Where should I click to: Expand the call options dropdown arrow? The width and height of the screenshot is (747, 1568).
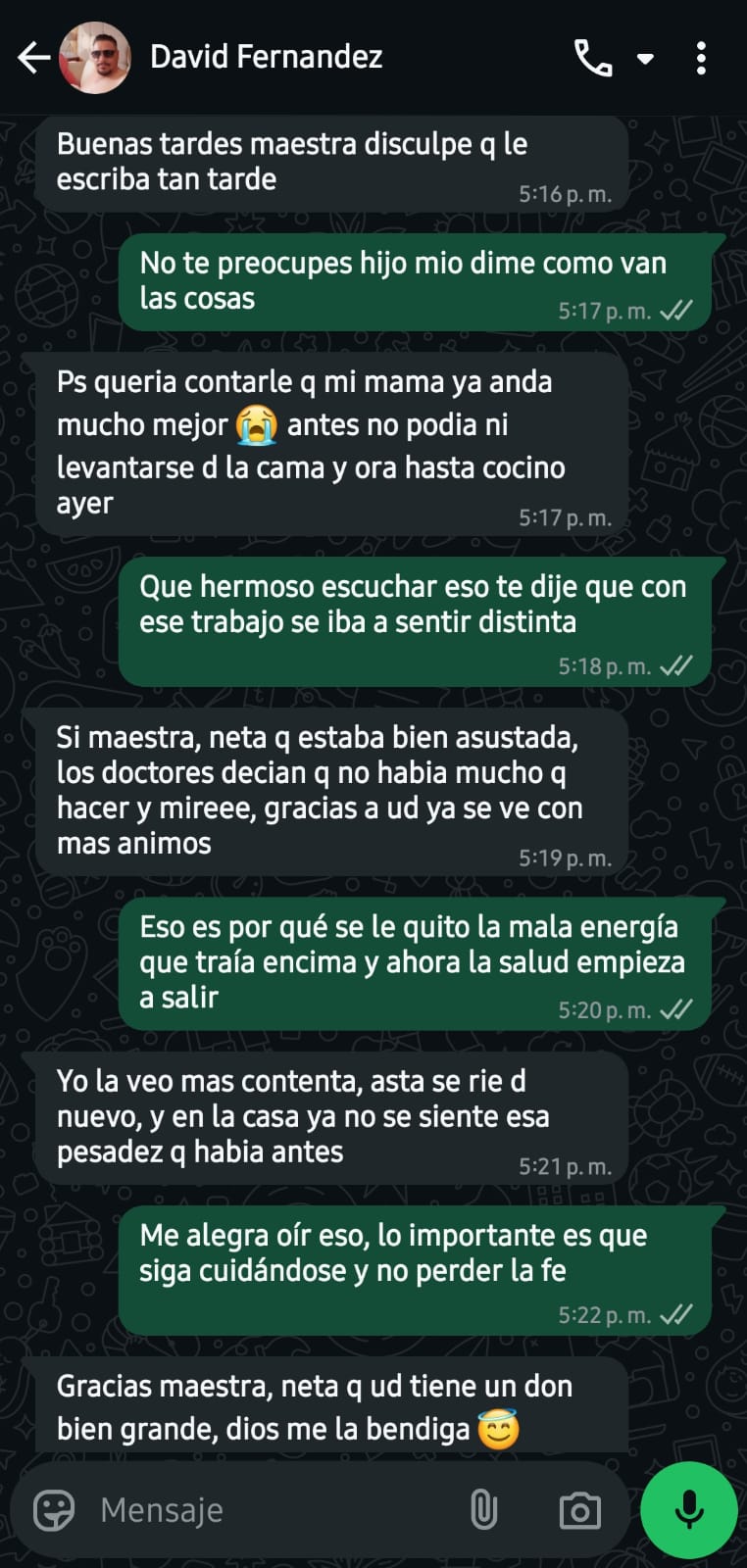[645, 59]
